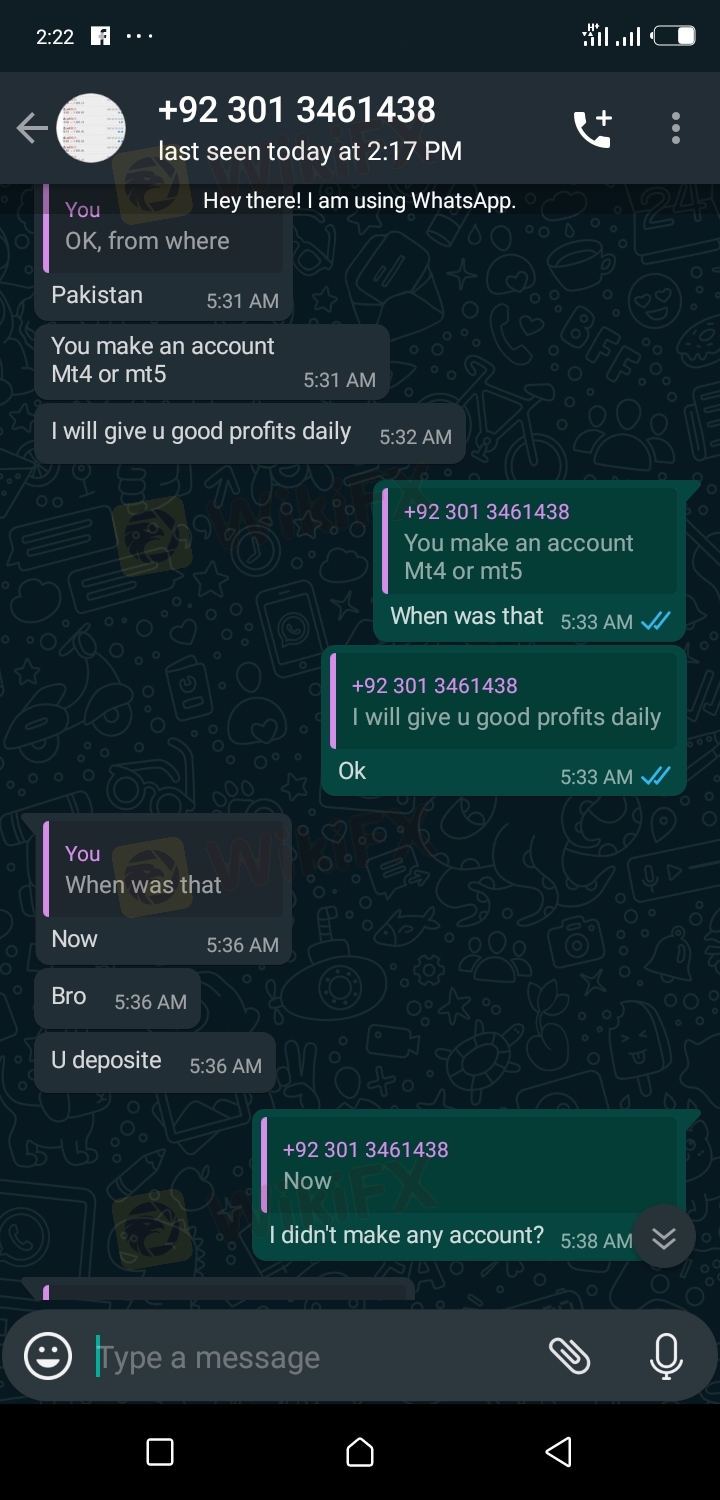
Task: Tap the quoted 'OK, from where' reply
Action: point(165,227)
